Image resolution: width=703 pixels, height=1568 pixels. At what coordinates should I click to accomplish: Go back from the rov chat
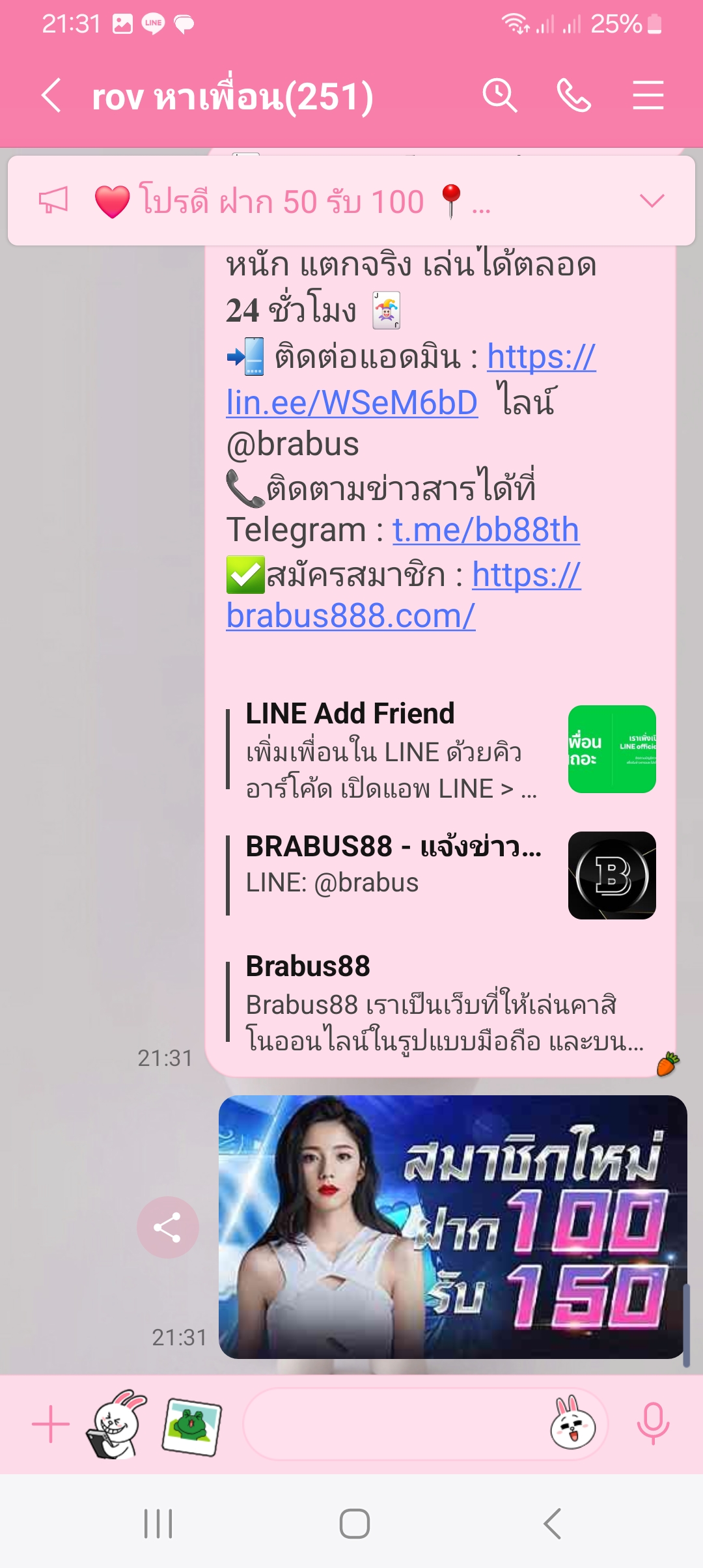point(52,96)
